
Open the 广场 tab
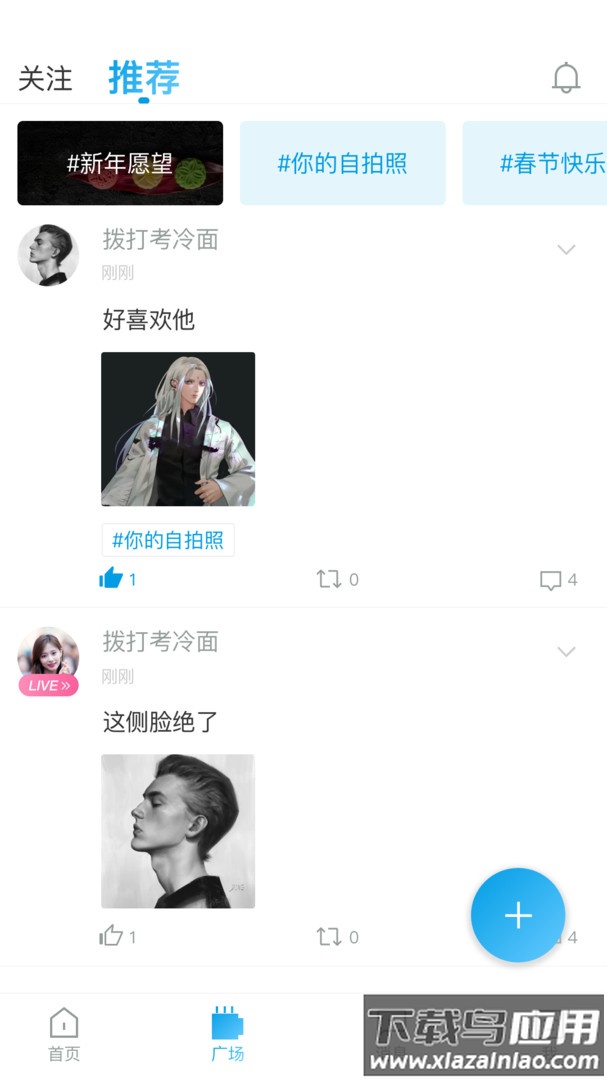tap(227, 1034)
